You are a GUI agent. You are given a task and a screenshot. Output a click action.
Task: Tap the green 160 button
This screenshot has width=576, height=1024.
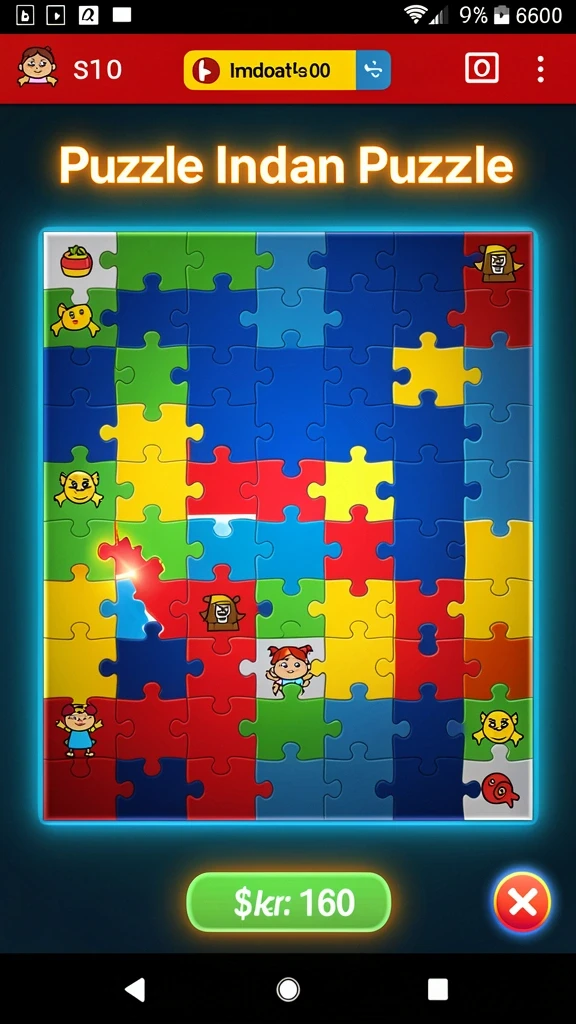pos(289,902)
